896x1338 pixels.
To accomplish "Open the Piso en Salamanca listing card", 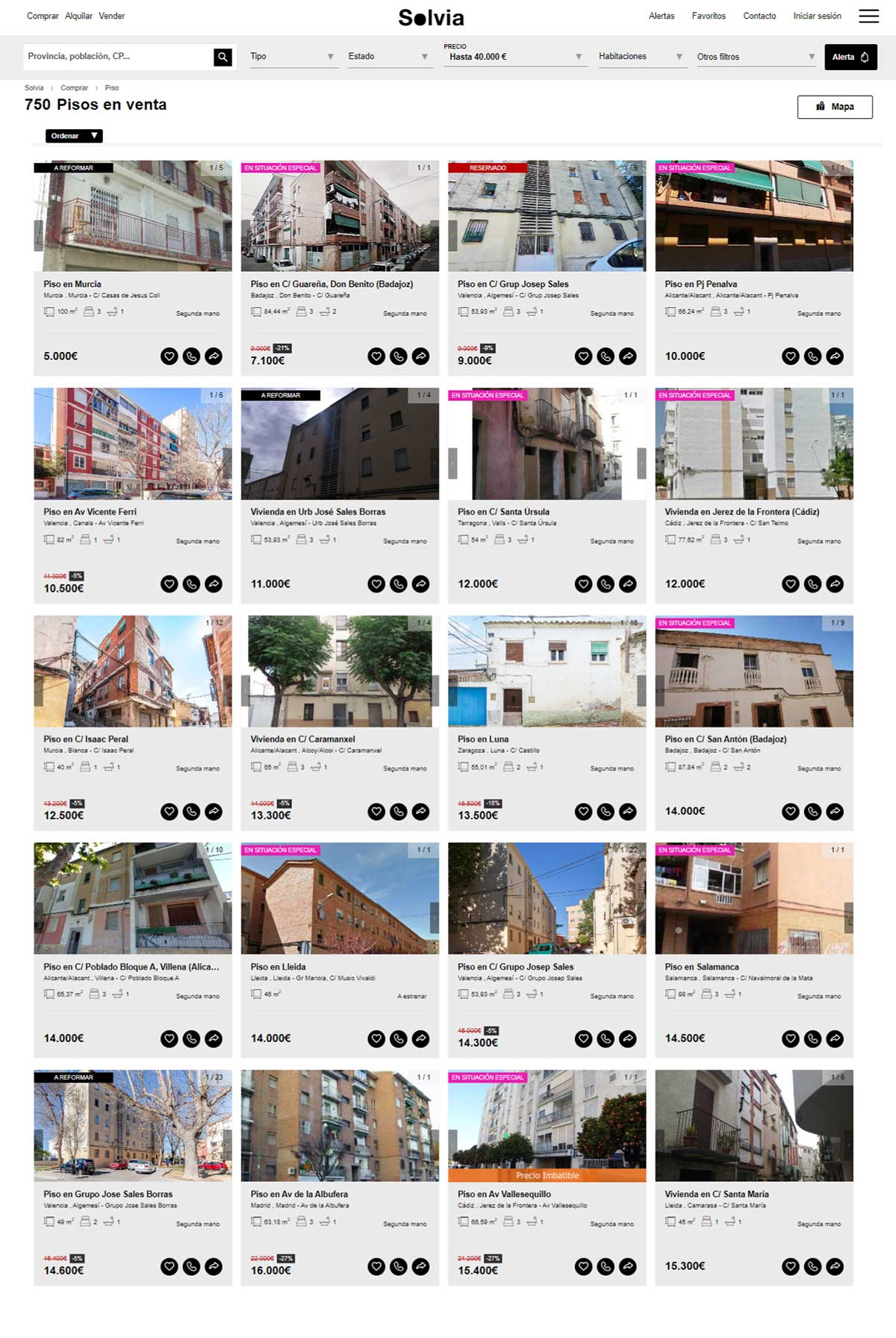I will click(x=701, y=967).
